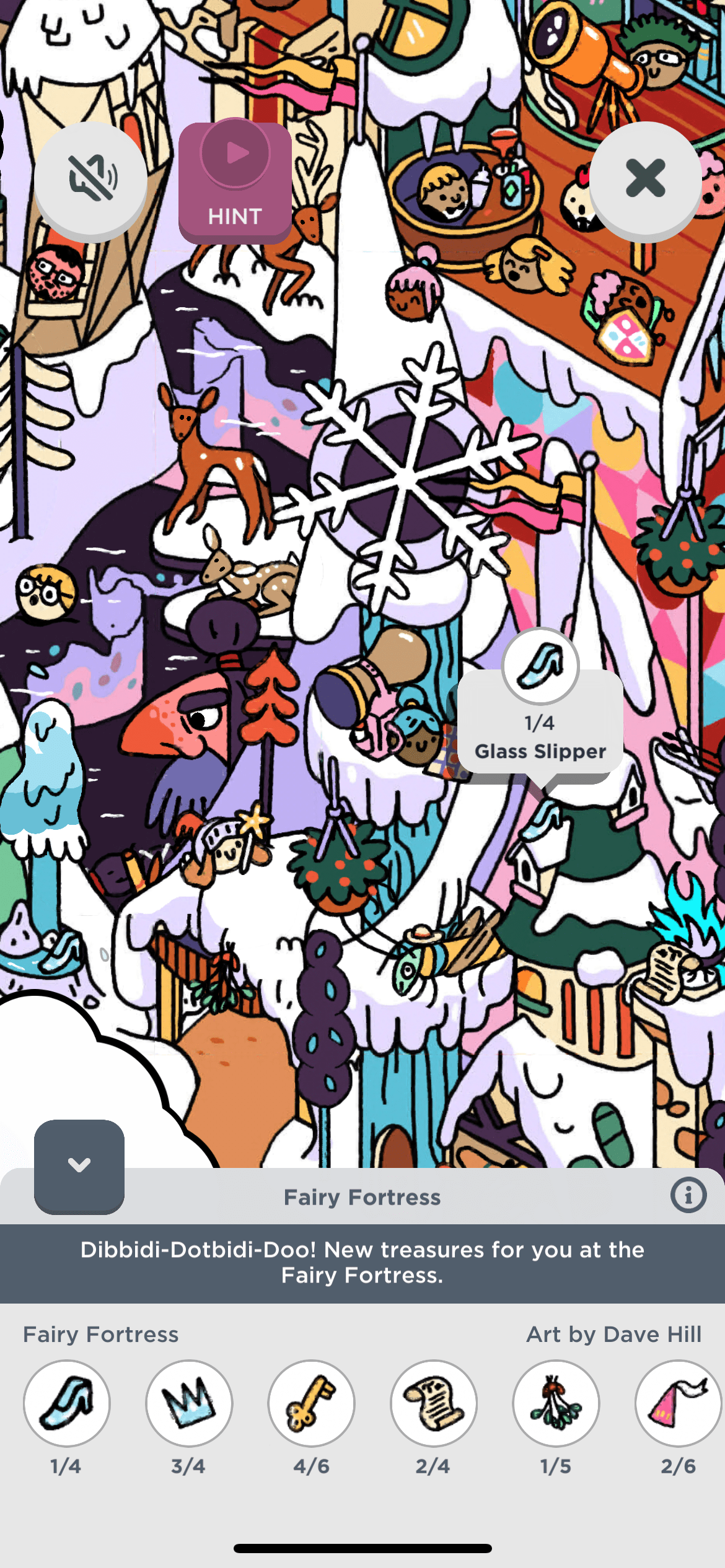Select the princess hat item 2/6
Image resolution: width=725 pixels, height=1568 pixels.
(x=678, y=1403)
